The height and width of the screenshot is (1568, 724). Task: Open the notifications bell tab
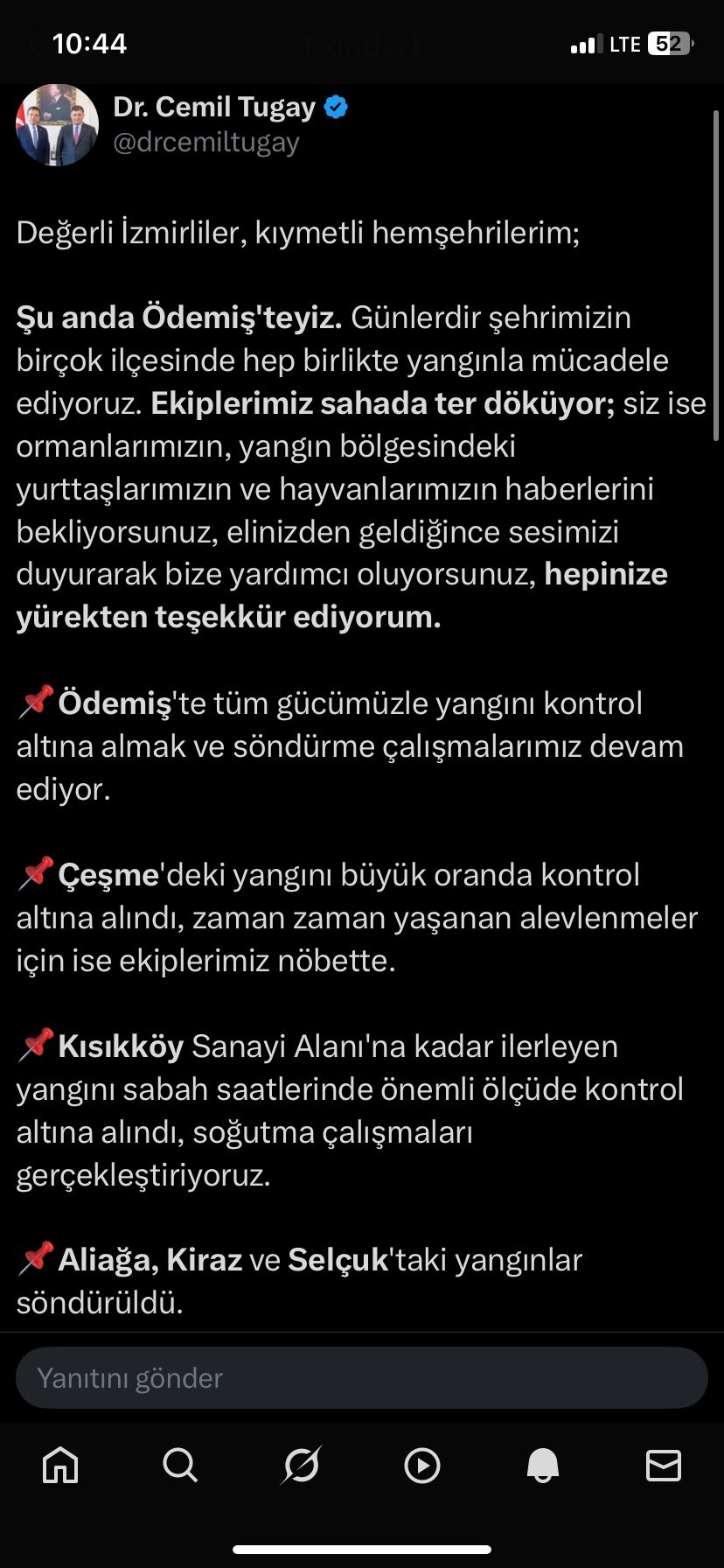[x=543, y=1465]
